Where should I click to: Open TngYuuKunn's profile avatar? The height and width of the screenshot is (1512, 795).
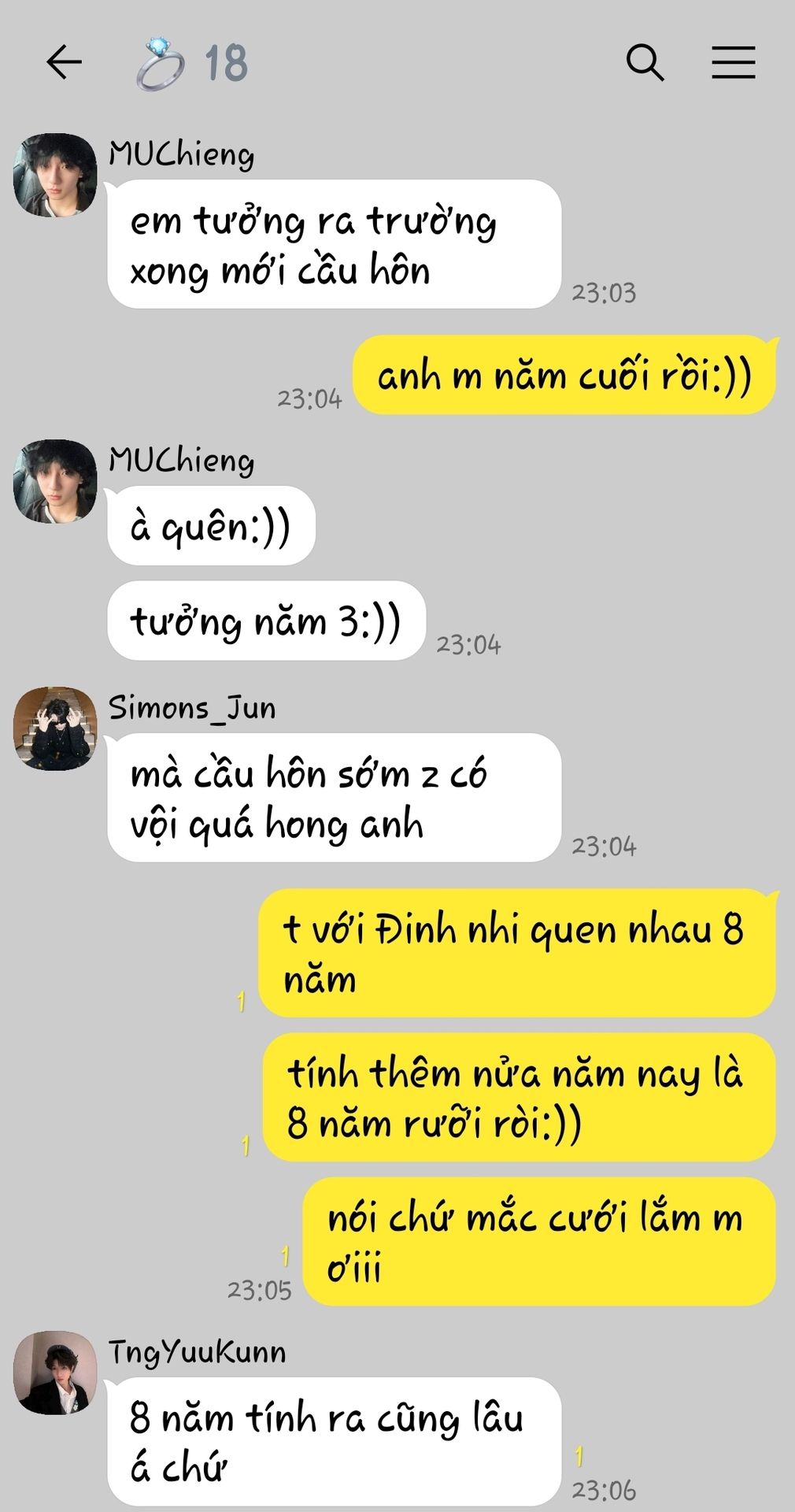(55, 1373)
